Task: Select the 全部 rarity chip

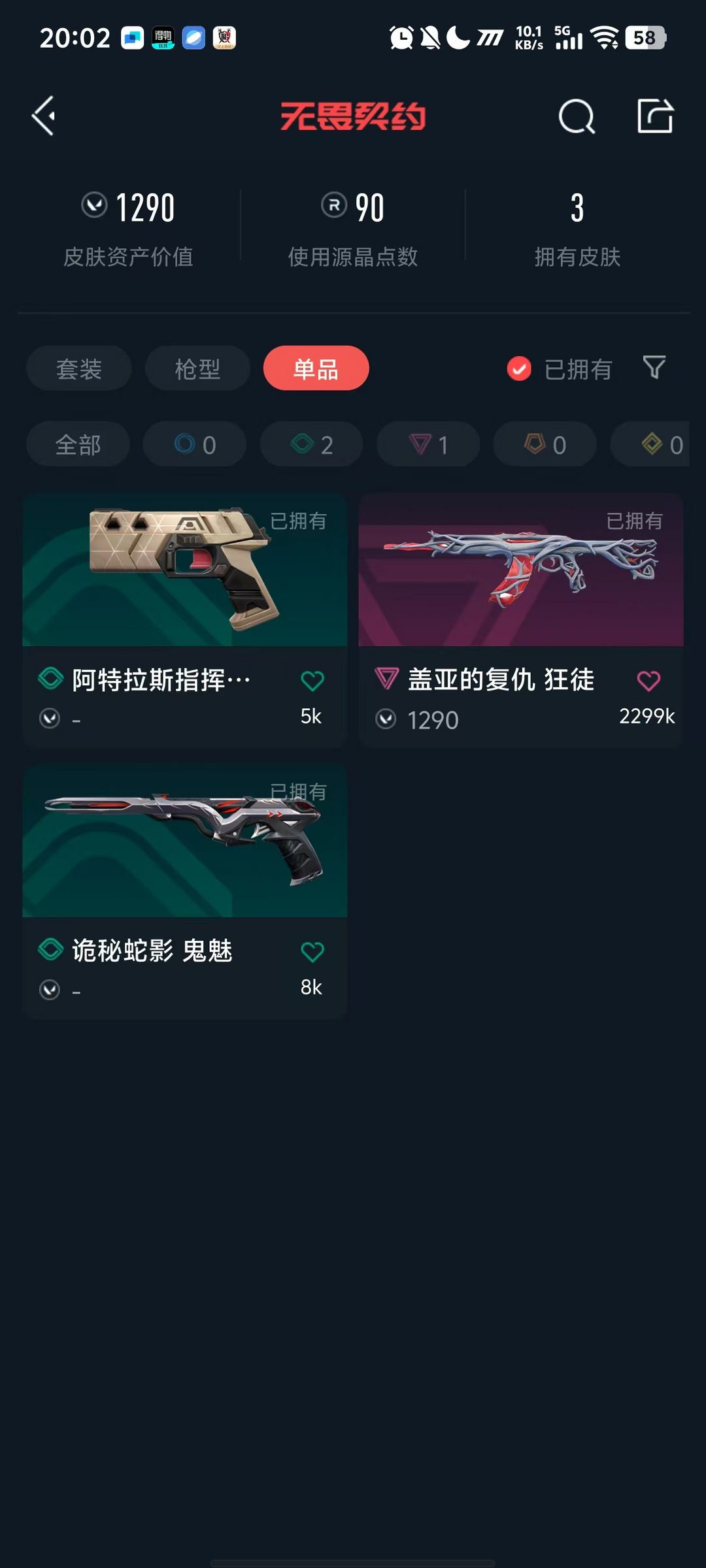Action: 78,444
